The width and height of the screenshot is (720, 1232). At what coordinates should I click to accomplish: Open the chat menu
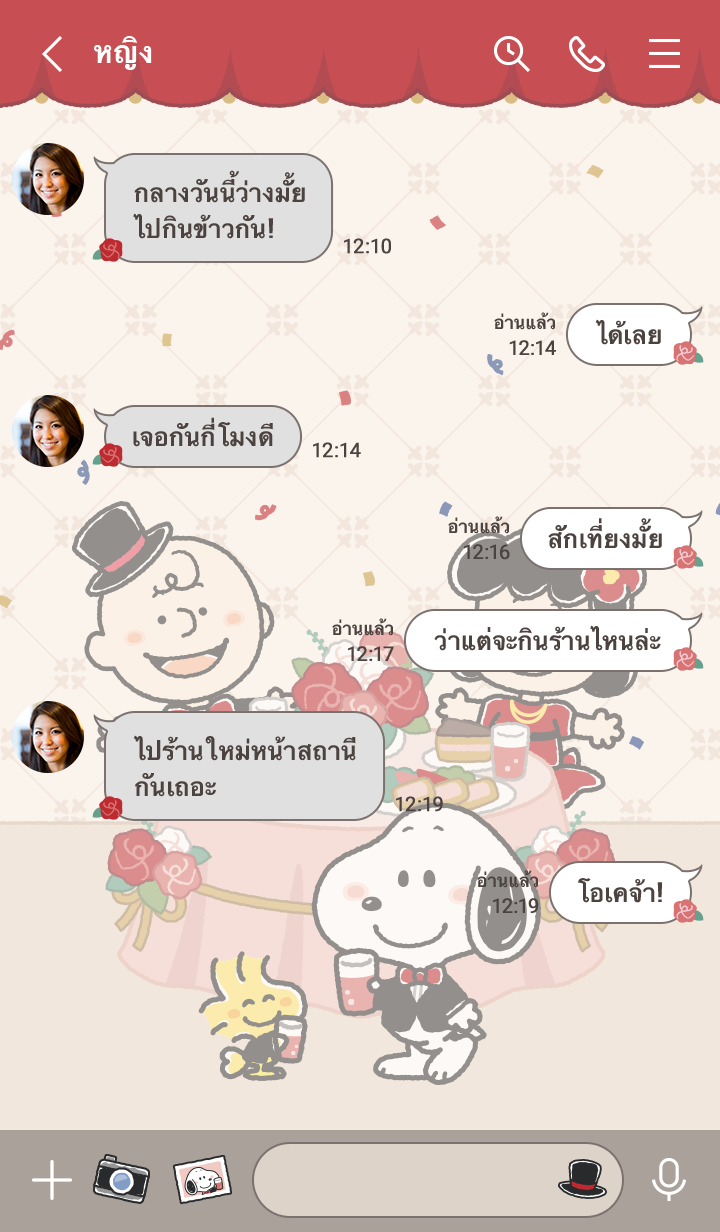pos(664,54)
